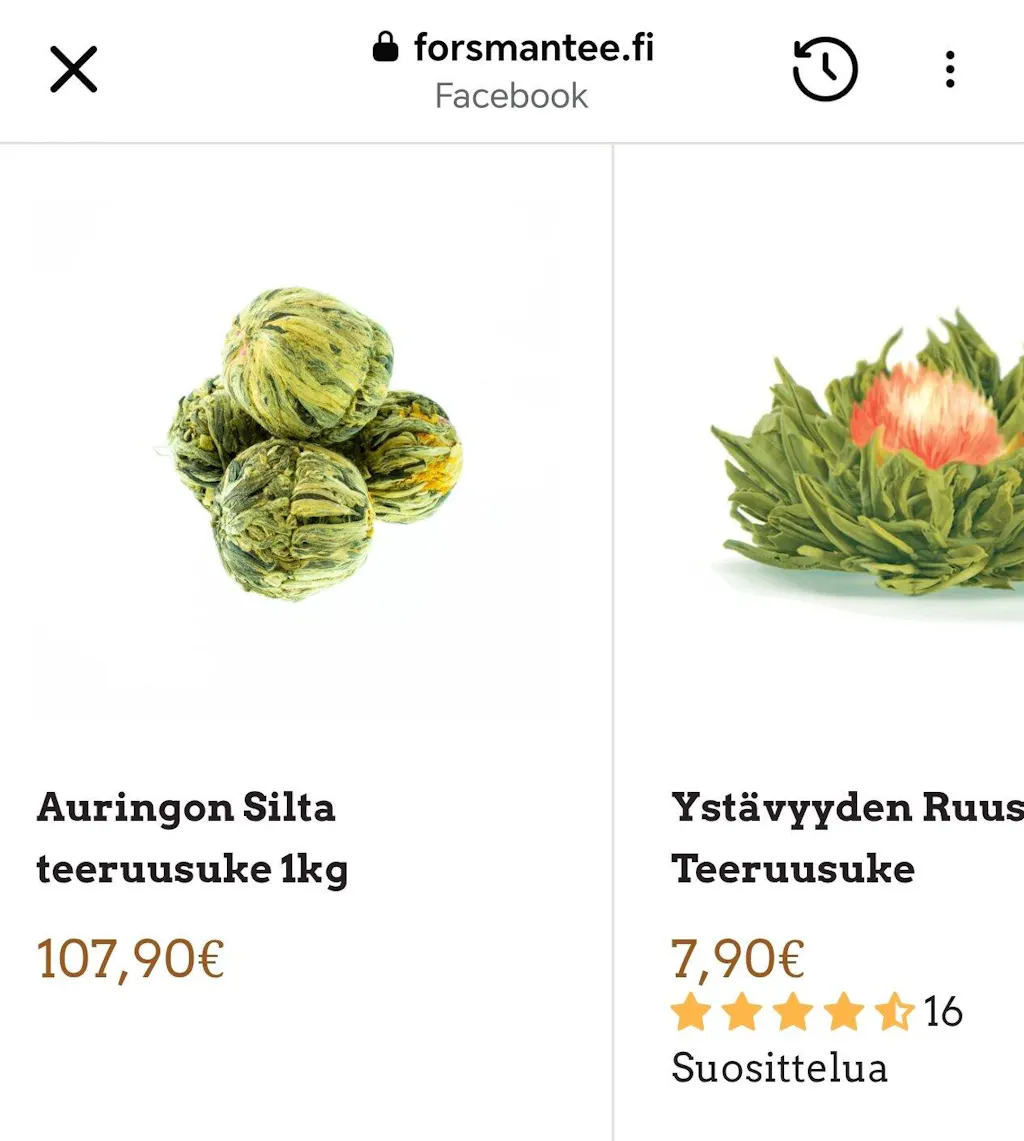Open the three-dot overflow menu
The width and height of the screenshot is (1024, 1141).
tap(949, 70)
